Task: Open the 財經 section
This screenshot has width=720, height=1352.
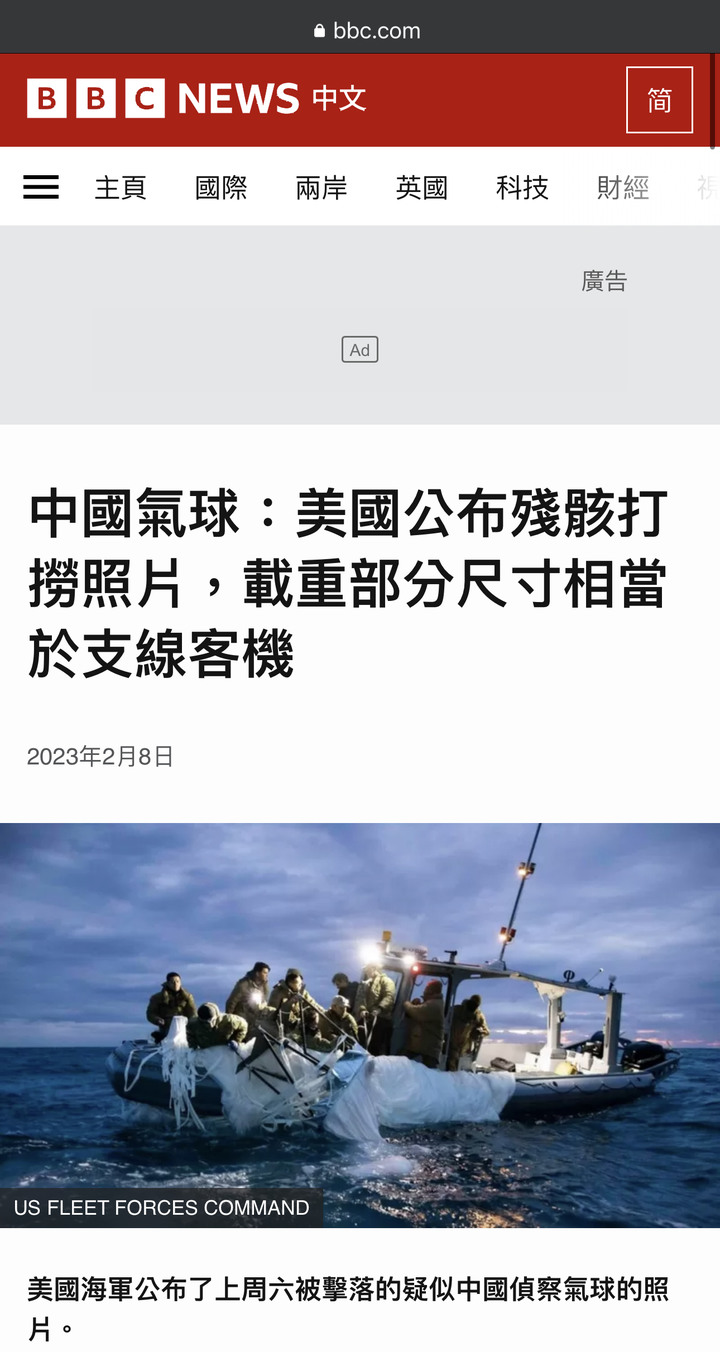Action: click(622, 187)
